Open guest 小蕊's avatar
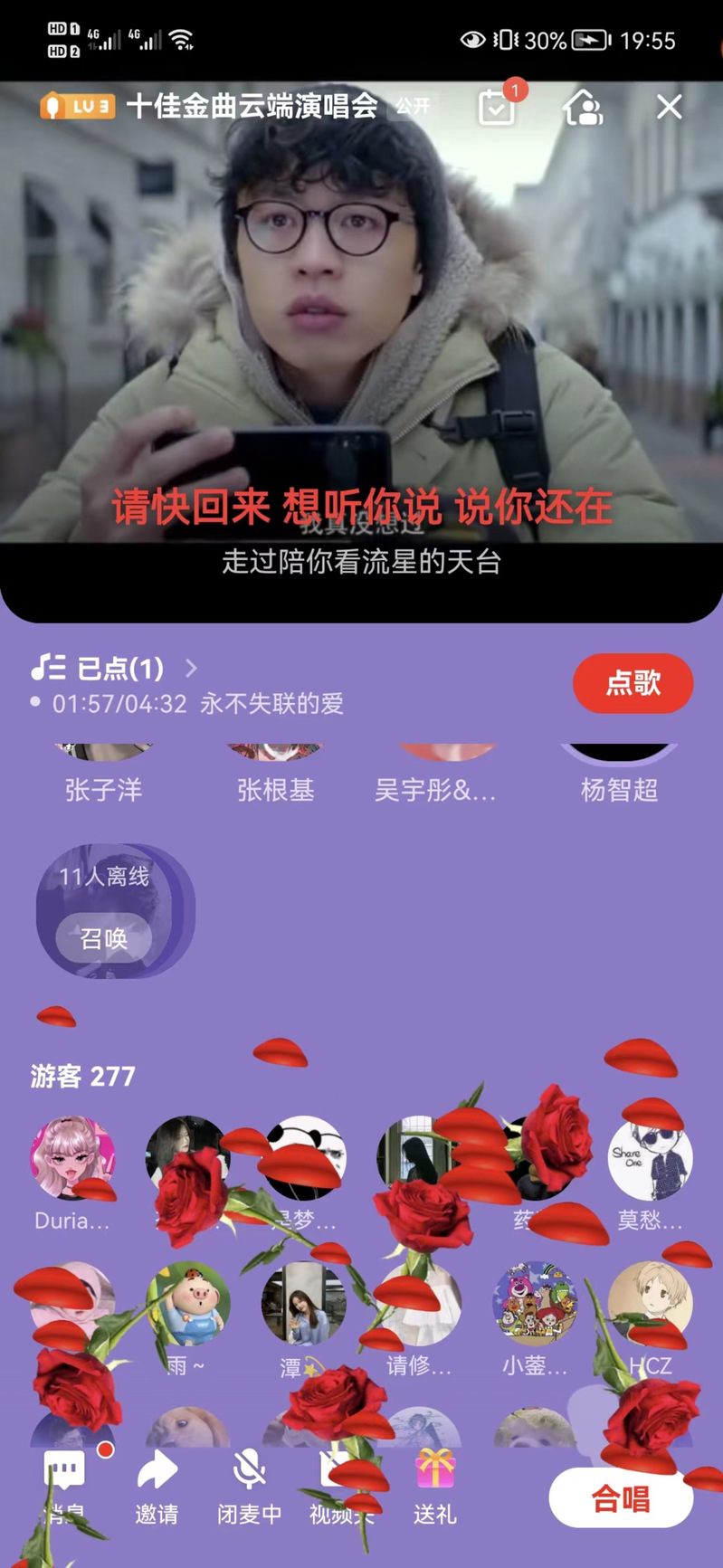723x1568 pixels. (x=535, y=1304)
